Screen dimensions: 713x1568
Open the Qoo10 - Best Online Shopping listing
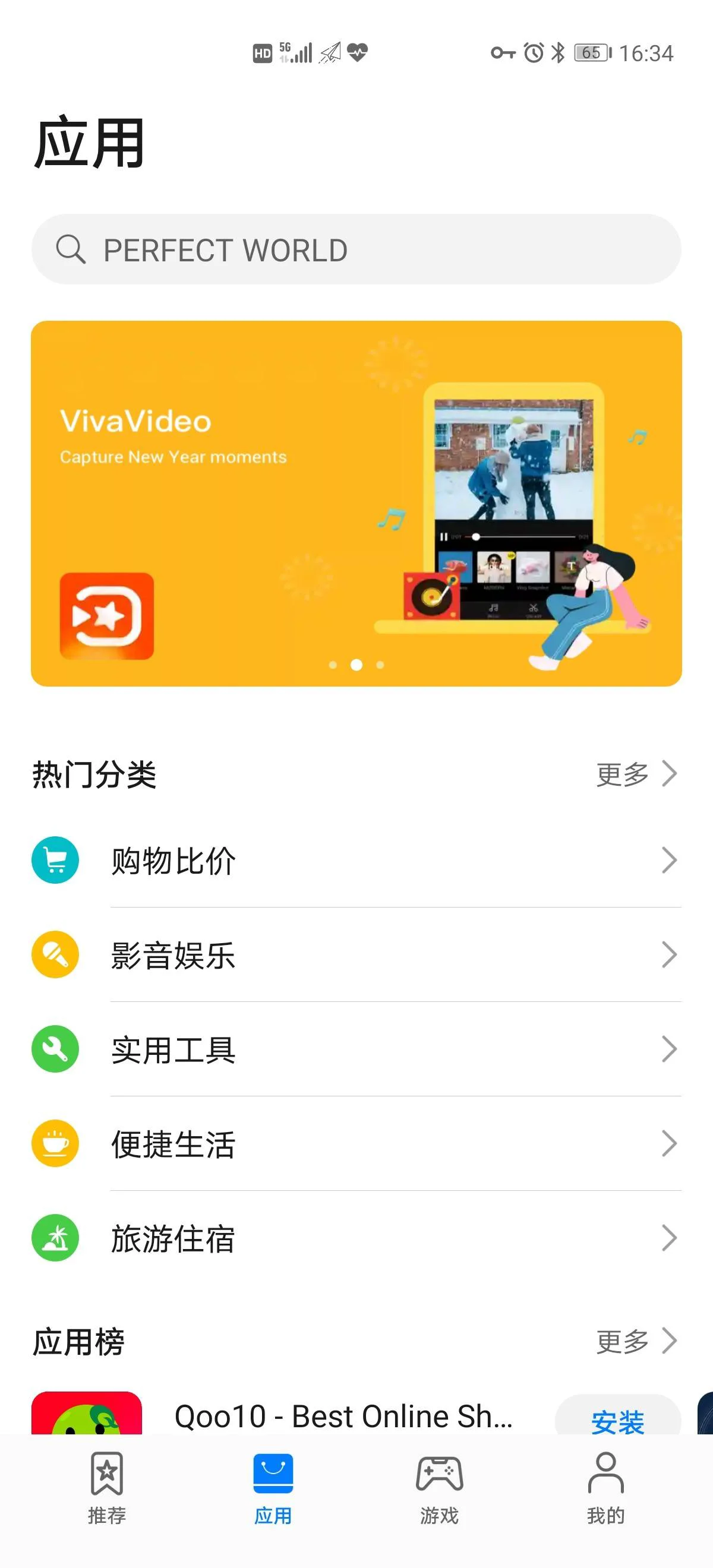point(343,1416)
